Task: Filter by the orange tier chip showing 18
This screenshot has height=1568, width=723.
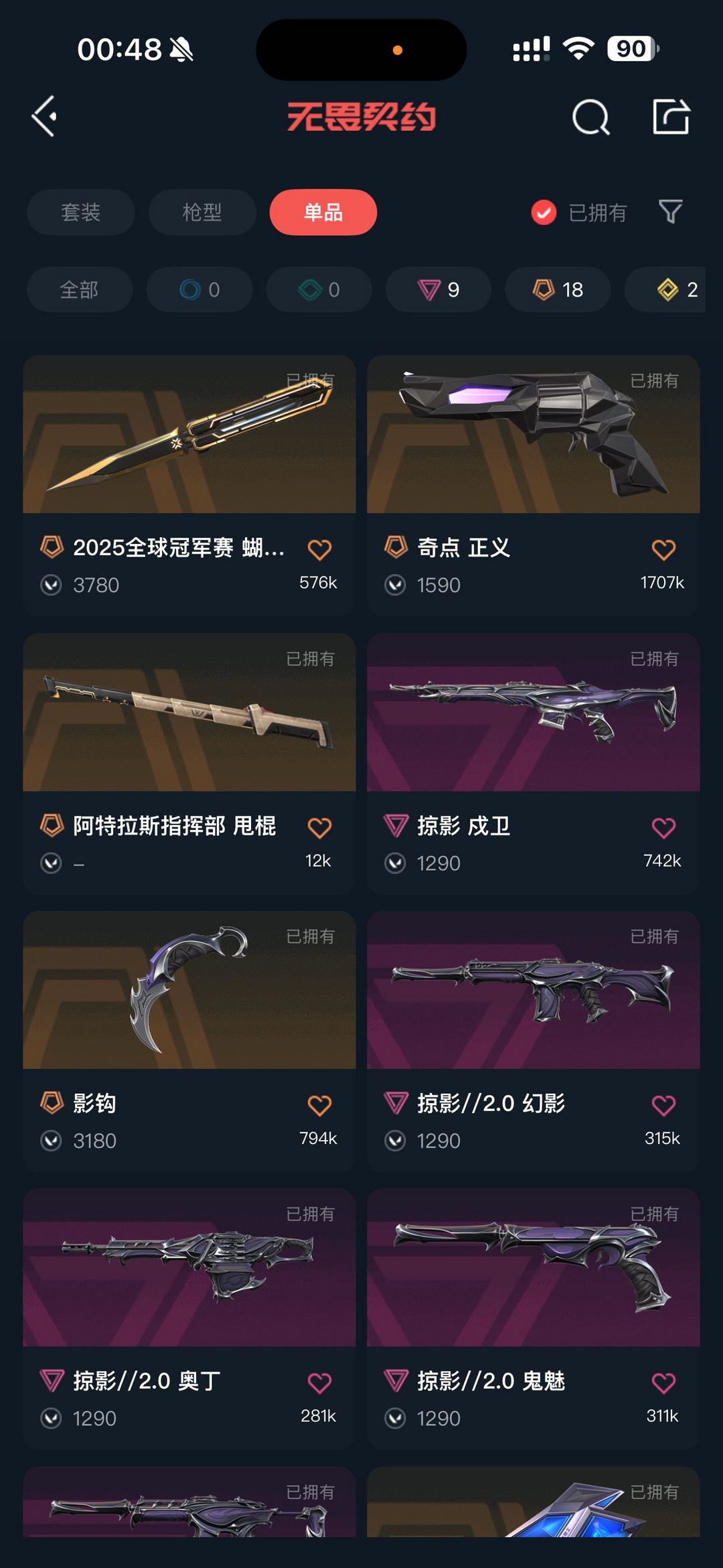Action: 558,290
